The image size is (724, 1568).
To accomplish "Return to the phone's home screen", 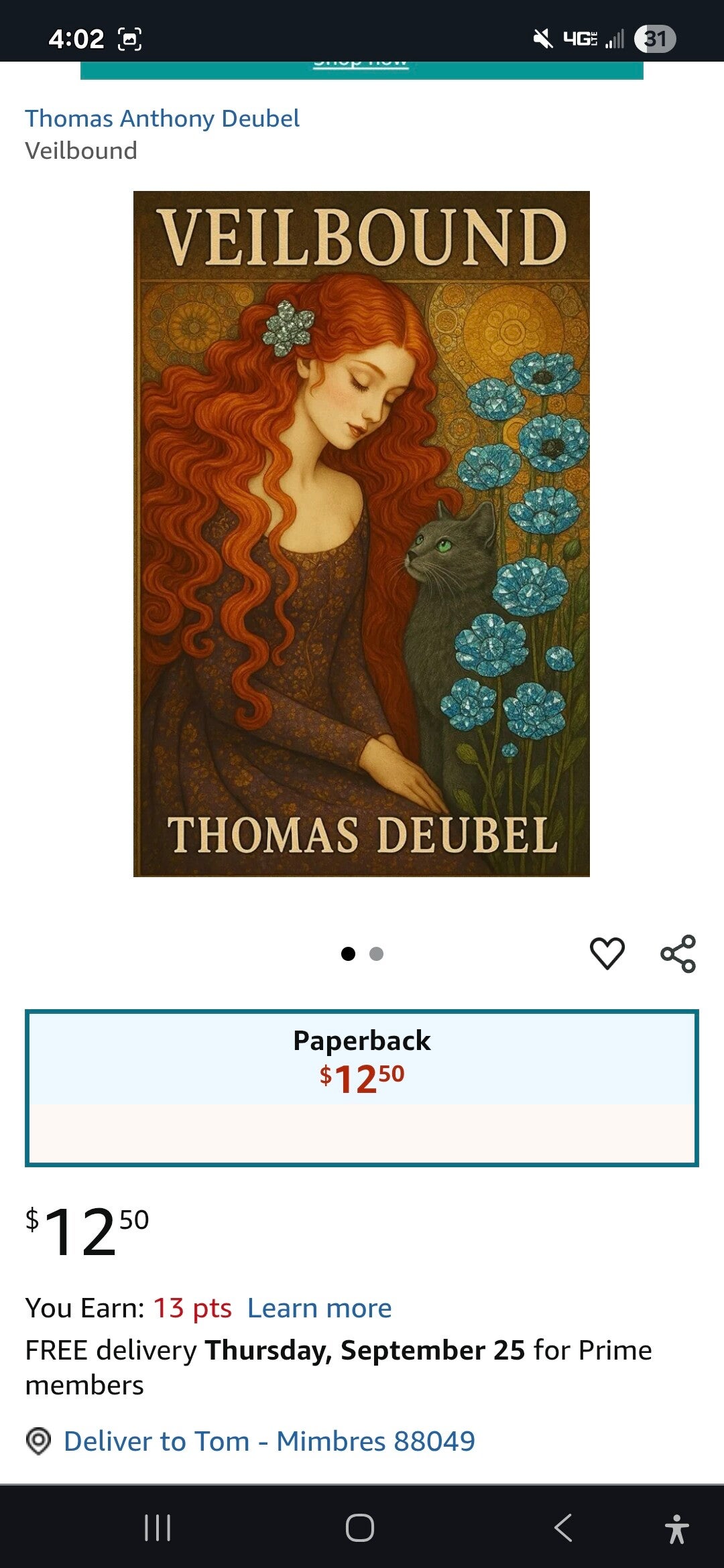I will [x=360, y=1528].
